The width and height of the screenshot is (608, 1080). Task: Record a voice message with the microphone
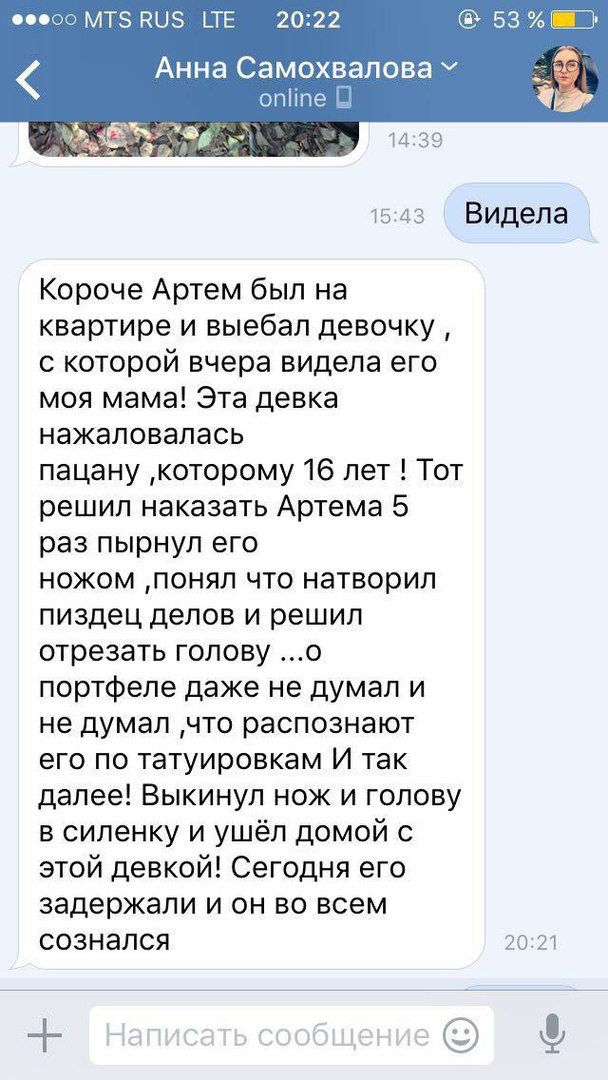pyautogui.click(x=552, y=1035)
